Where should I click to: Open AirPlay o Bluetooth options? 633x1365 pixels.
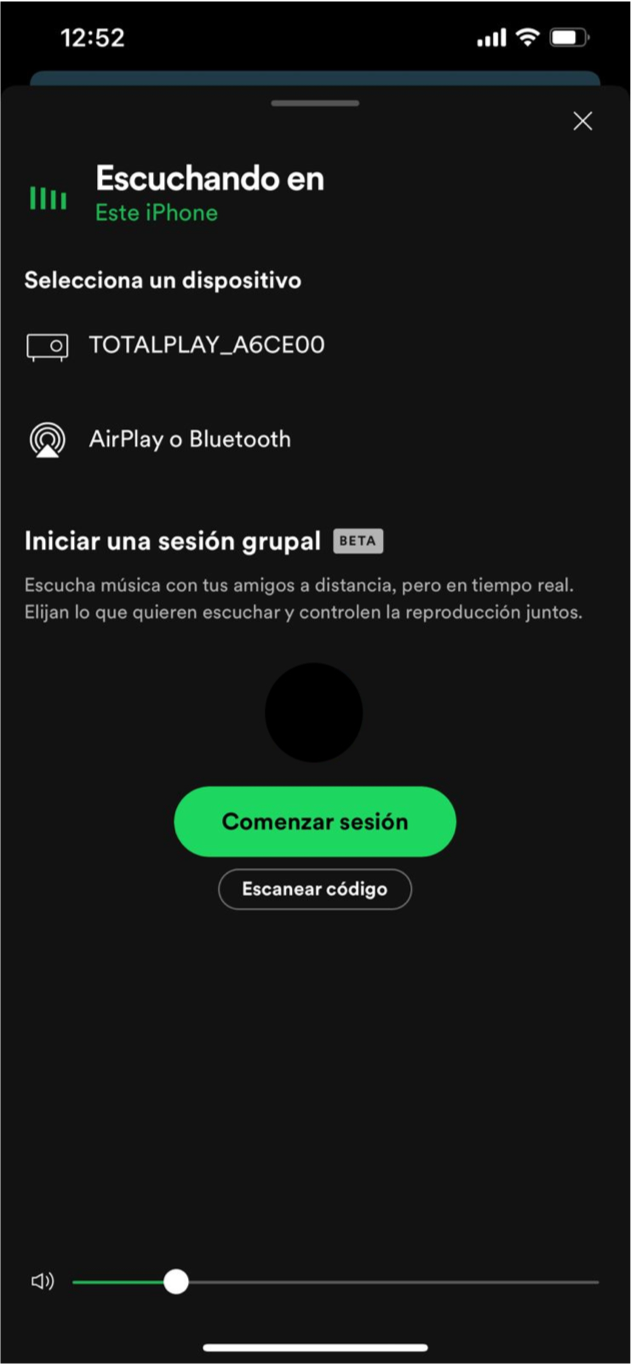[189, 439]
